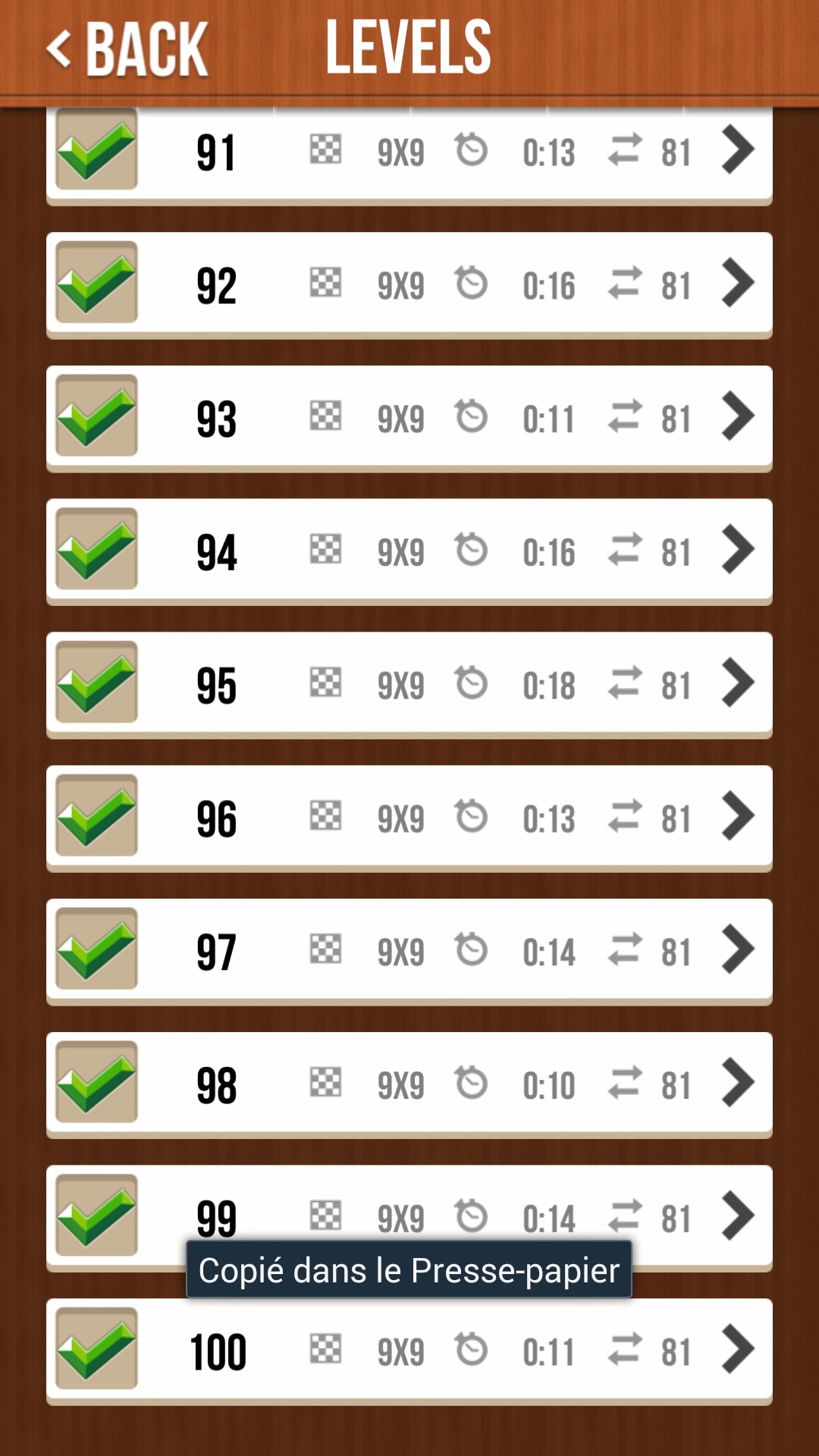Select level 100
This screenshot has width=819, height=1456.
click(409, 1351)
